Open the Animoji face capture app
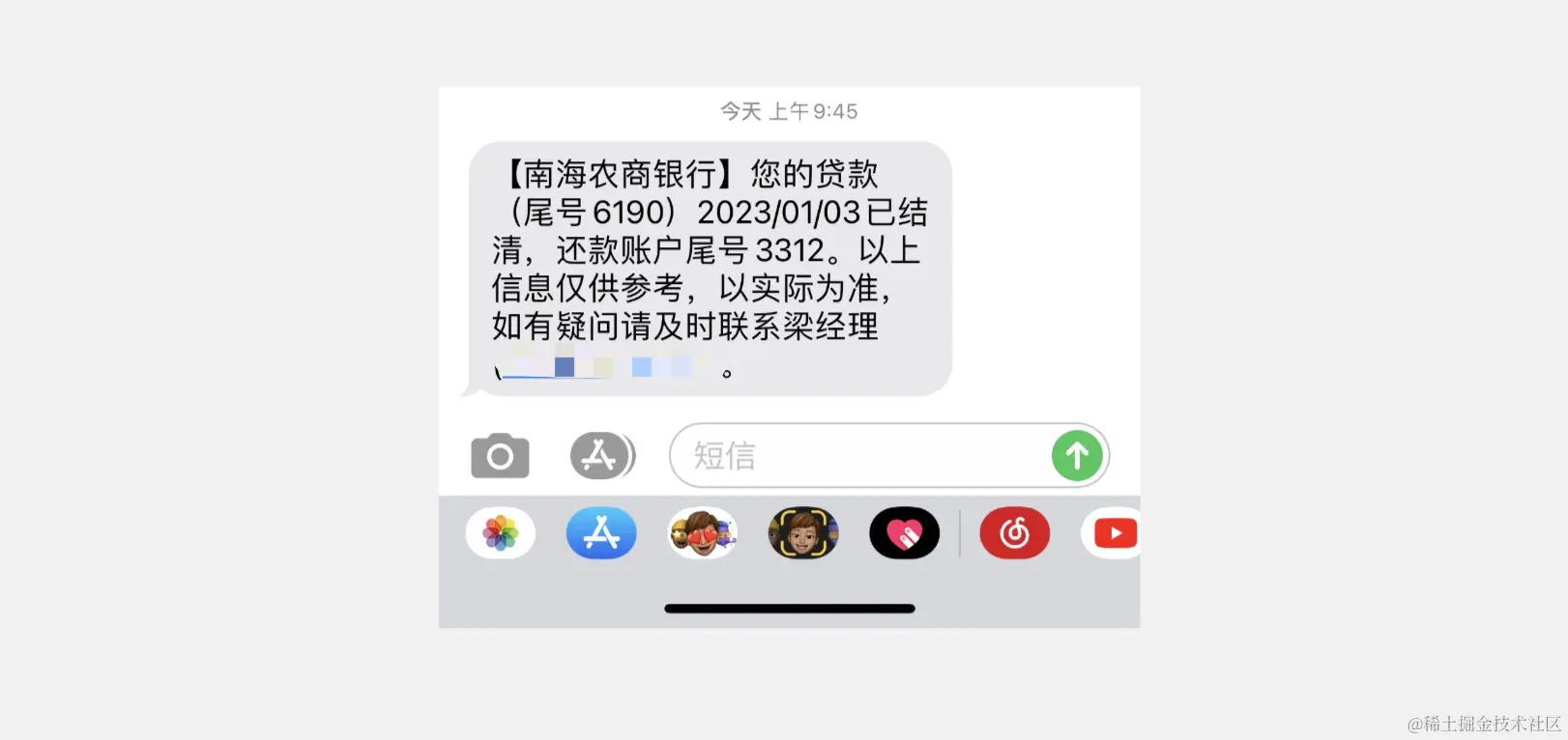 click(803, 533)
